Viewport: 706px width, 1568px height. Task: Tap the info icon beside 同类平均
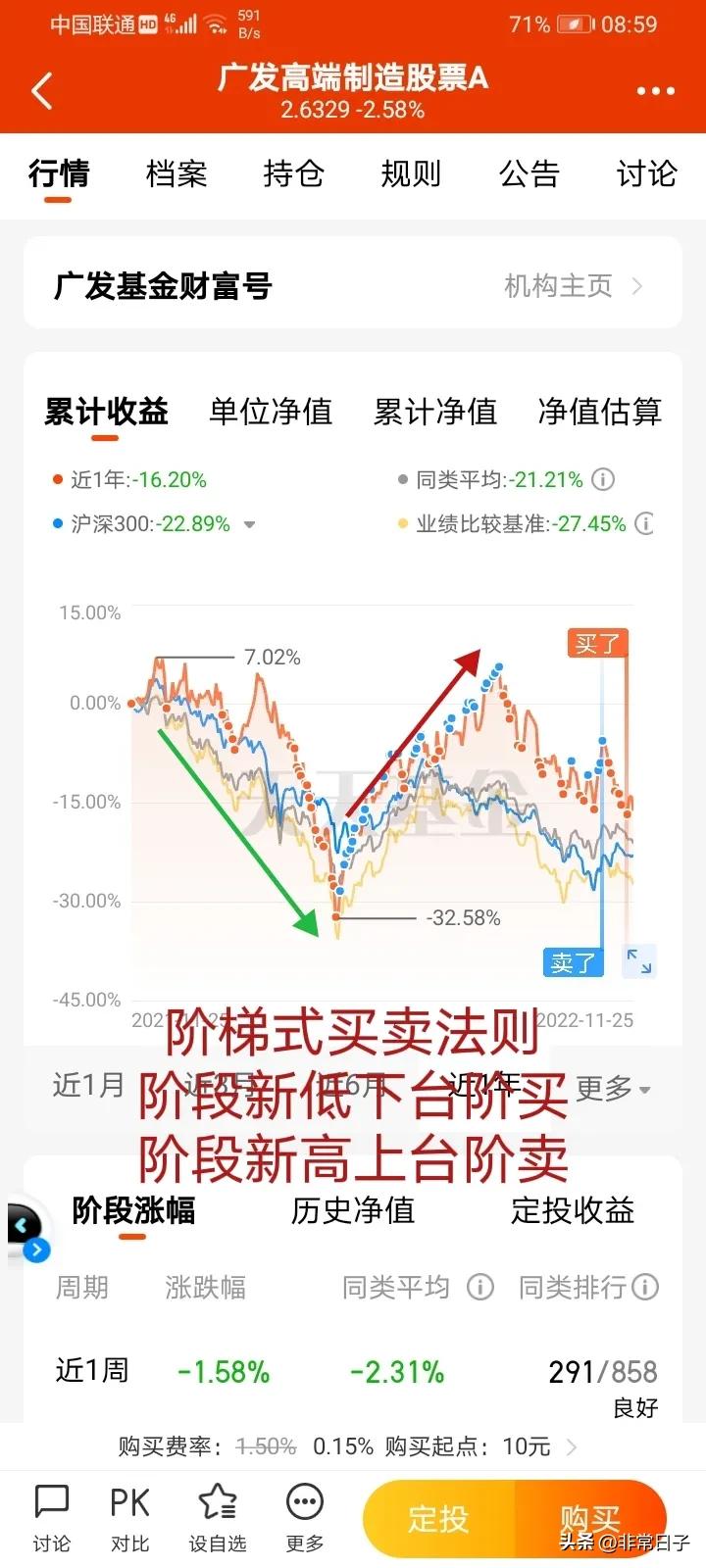point(602,479)
